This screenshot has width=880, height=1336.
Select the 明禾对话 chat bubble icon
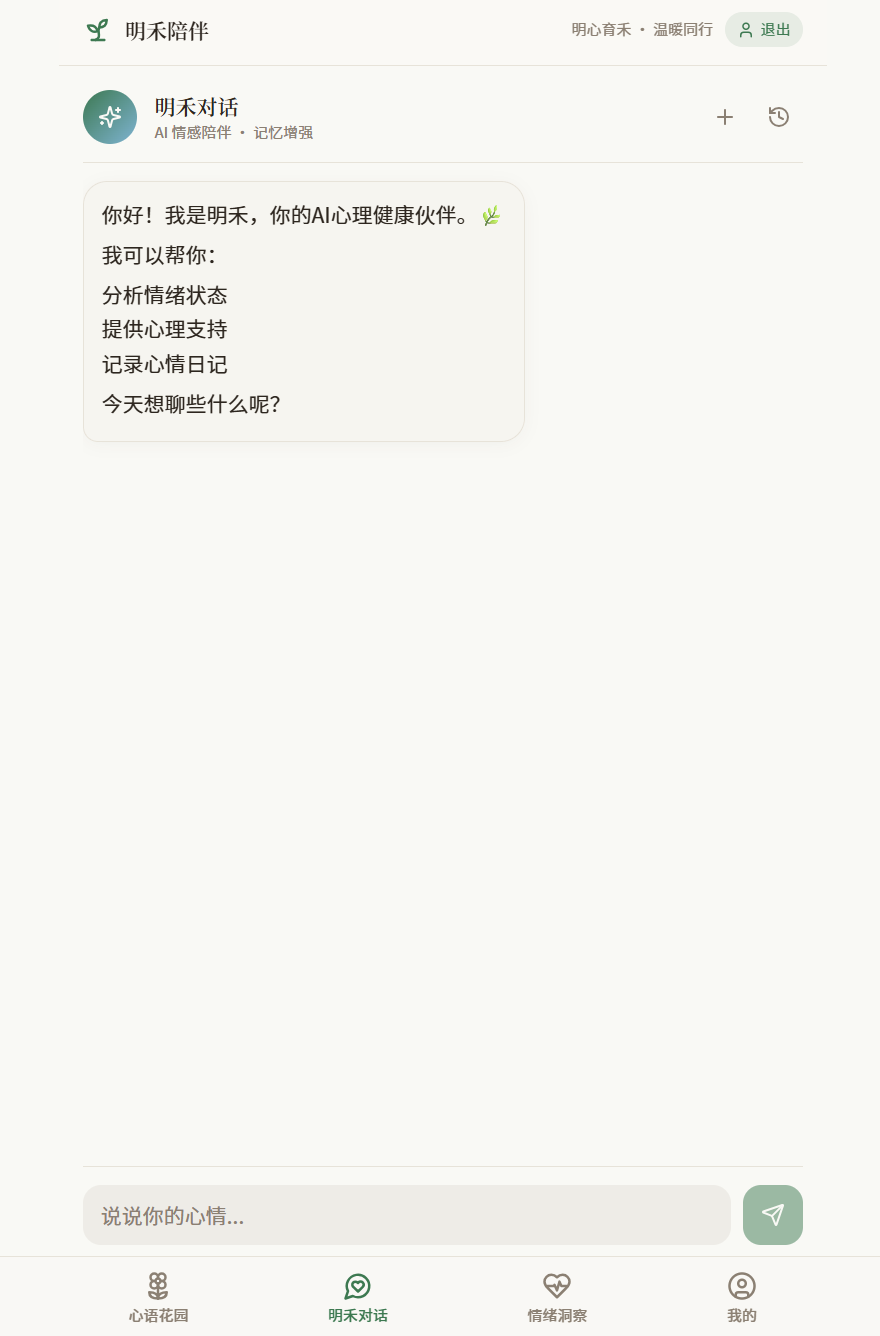(x=357, y=1285)
